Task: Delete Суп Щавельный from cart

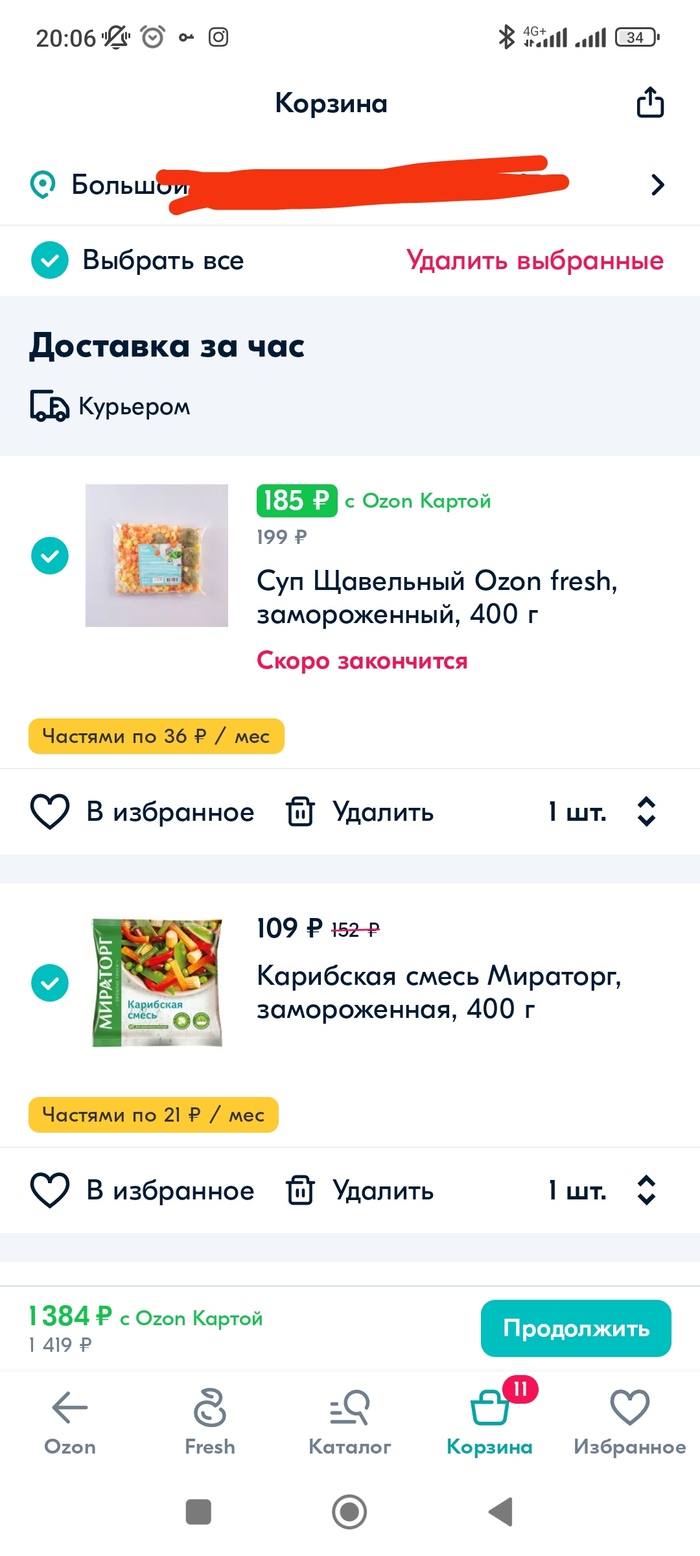Action: (360, 812)
